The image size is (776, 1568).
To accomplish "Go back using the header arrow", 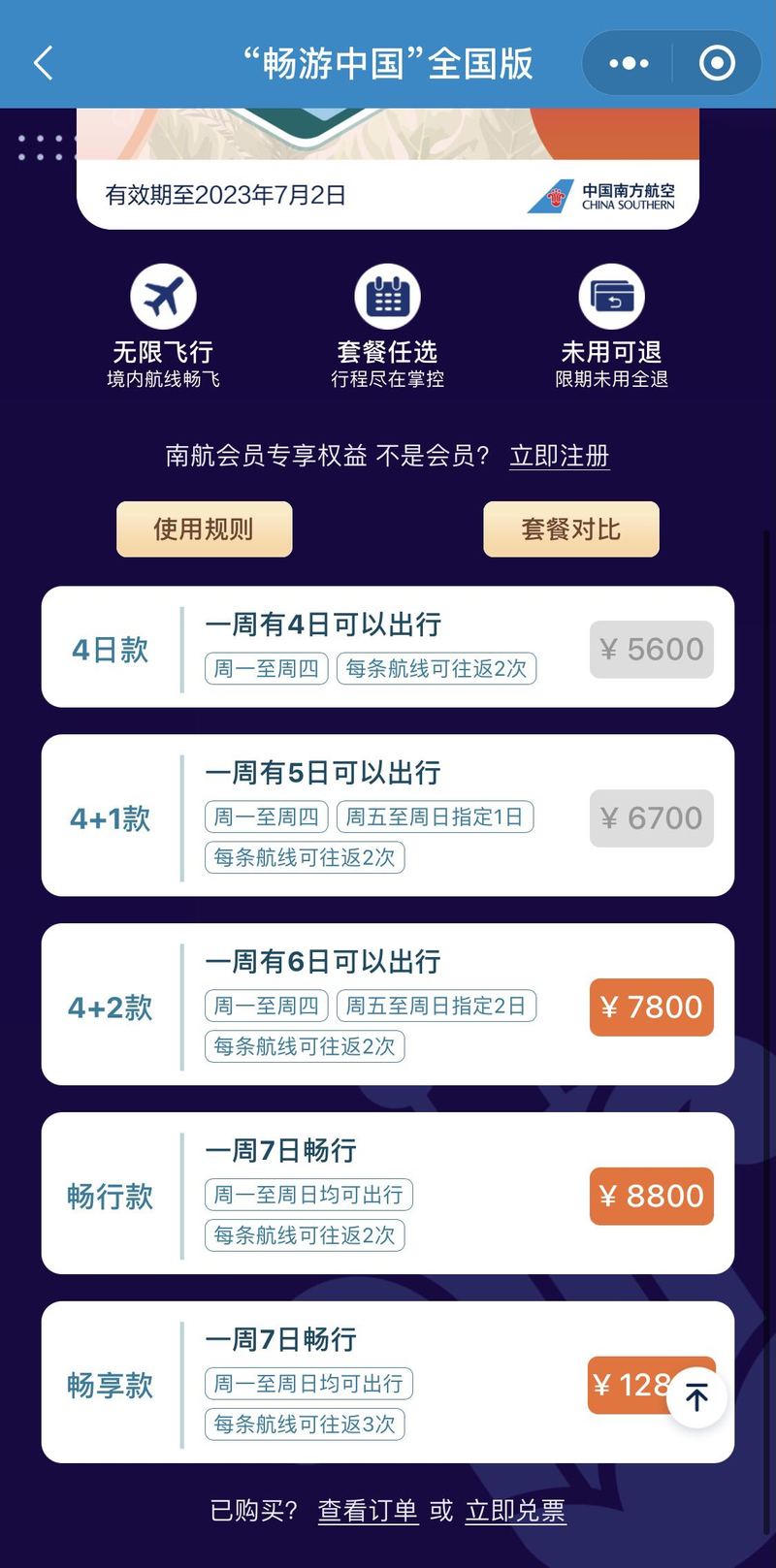I will click(44, 64).
